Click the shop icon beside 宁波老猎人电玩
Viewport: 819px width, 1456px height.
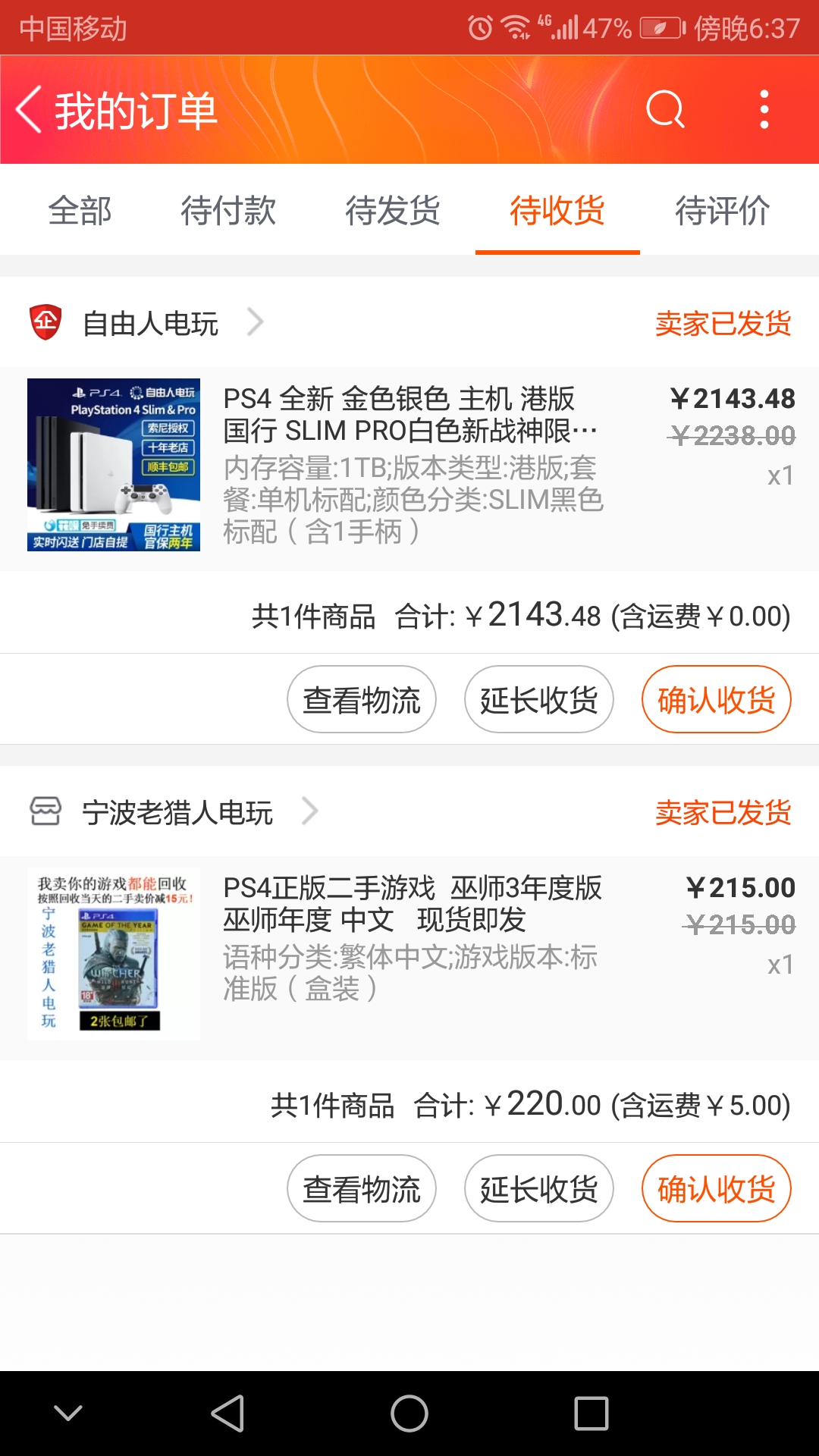click(45, 811)
